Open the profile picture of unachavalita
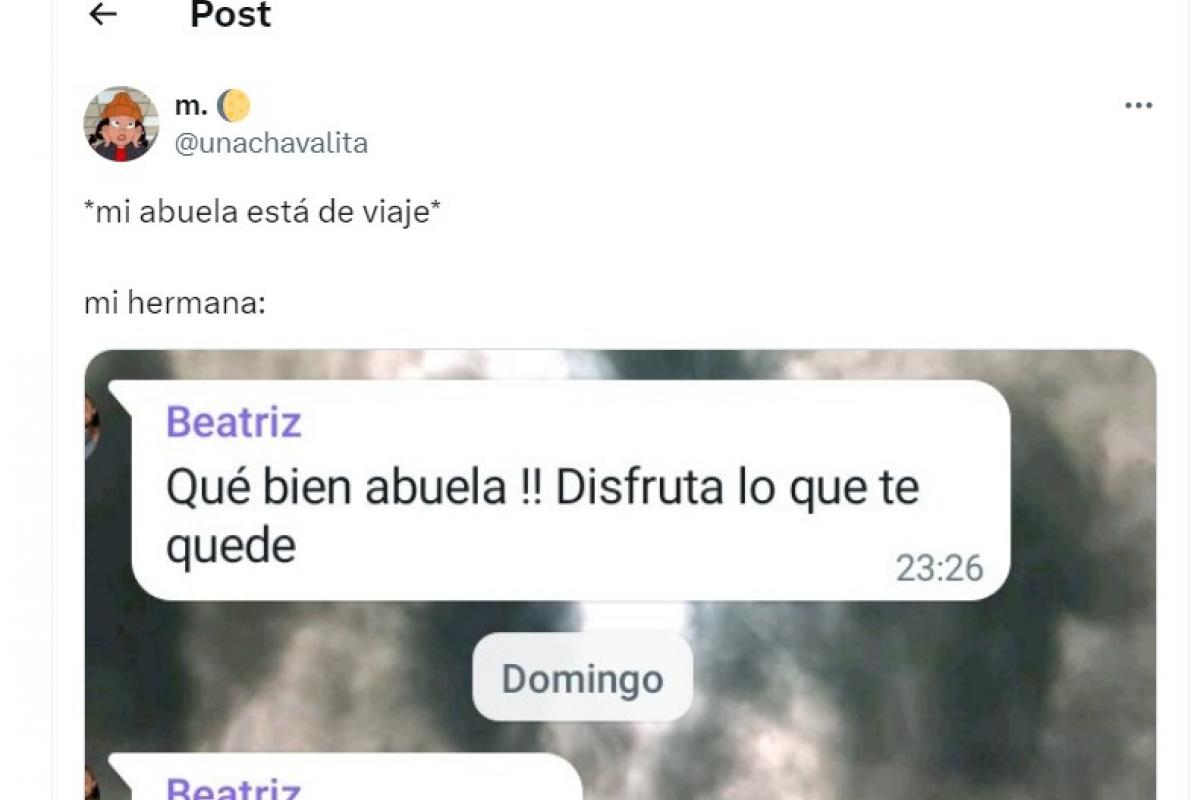1200x800 pixels. click(x=120, y=124)
